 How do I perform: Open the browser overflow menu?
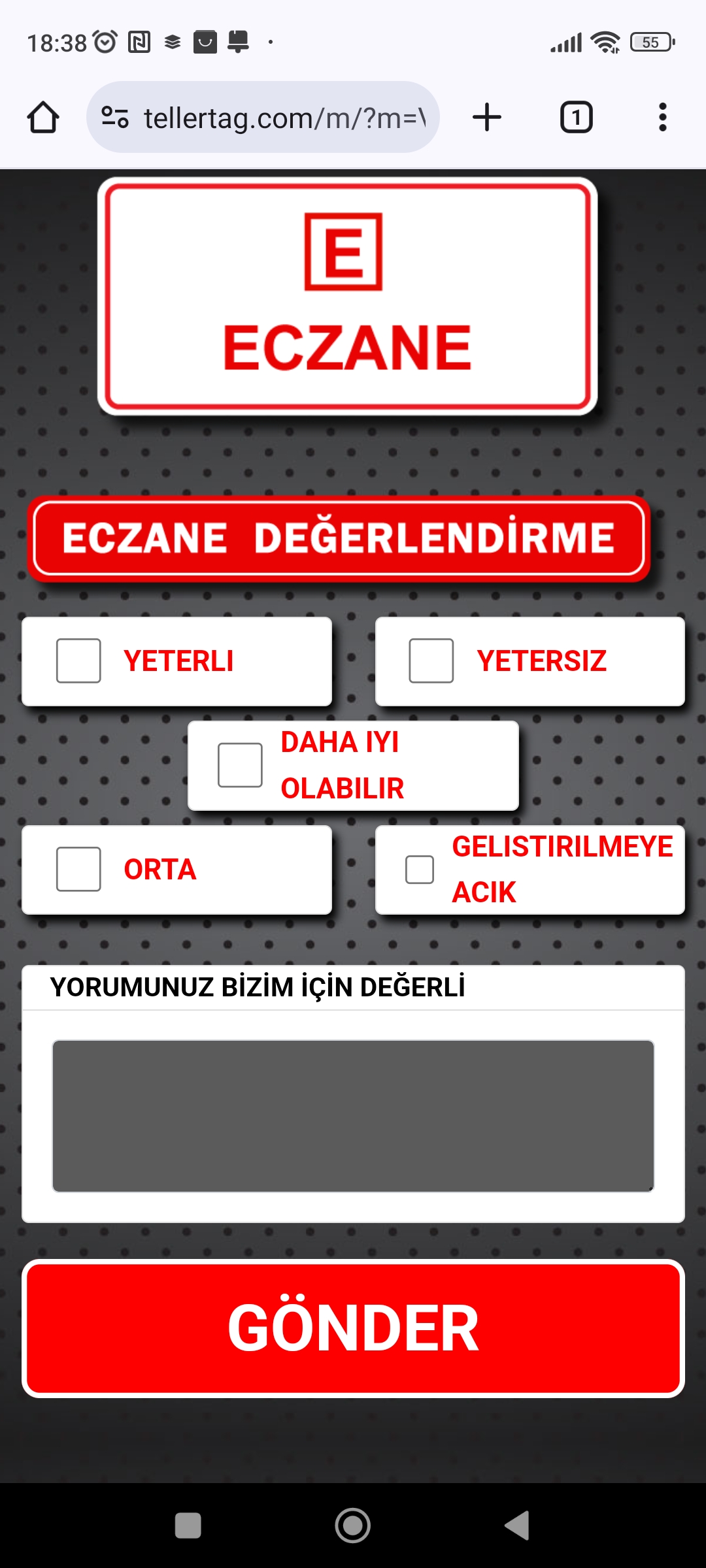tap(662, 118)
